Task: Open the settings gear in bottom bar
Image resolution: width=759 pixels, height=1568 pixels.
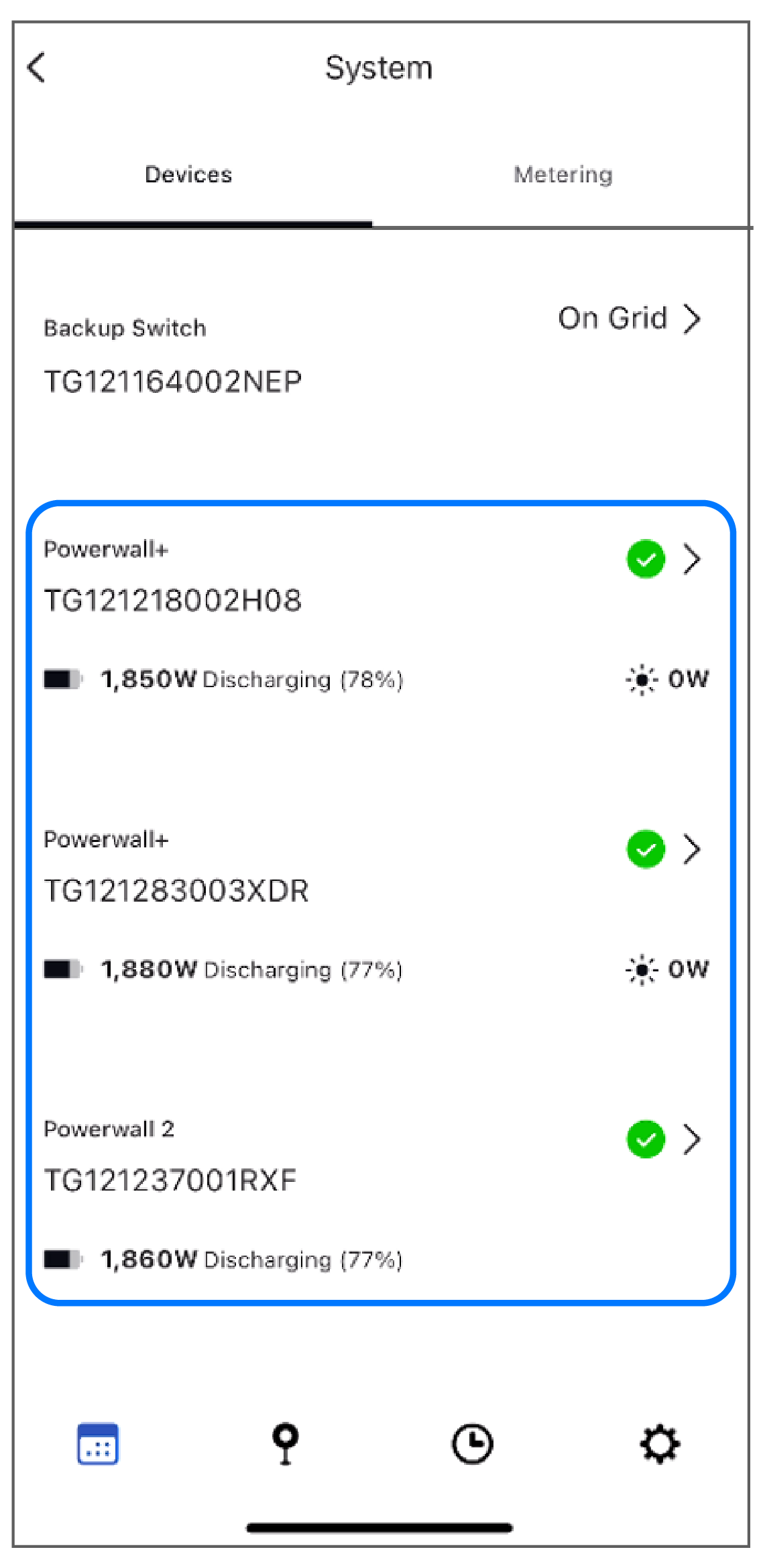Action: point(660,1443)
